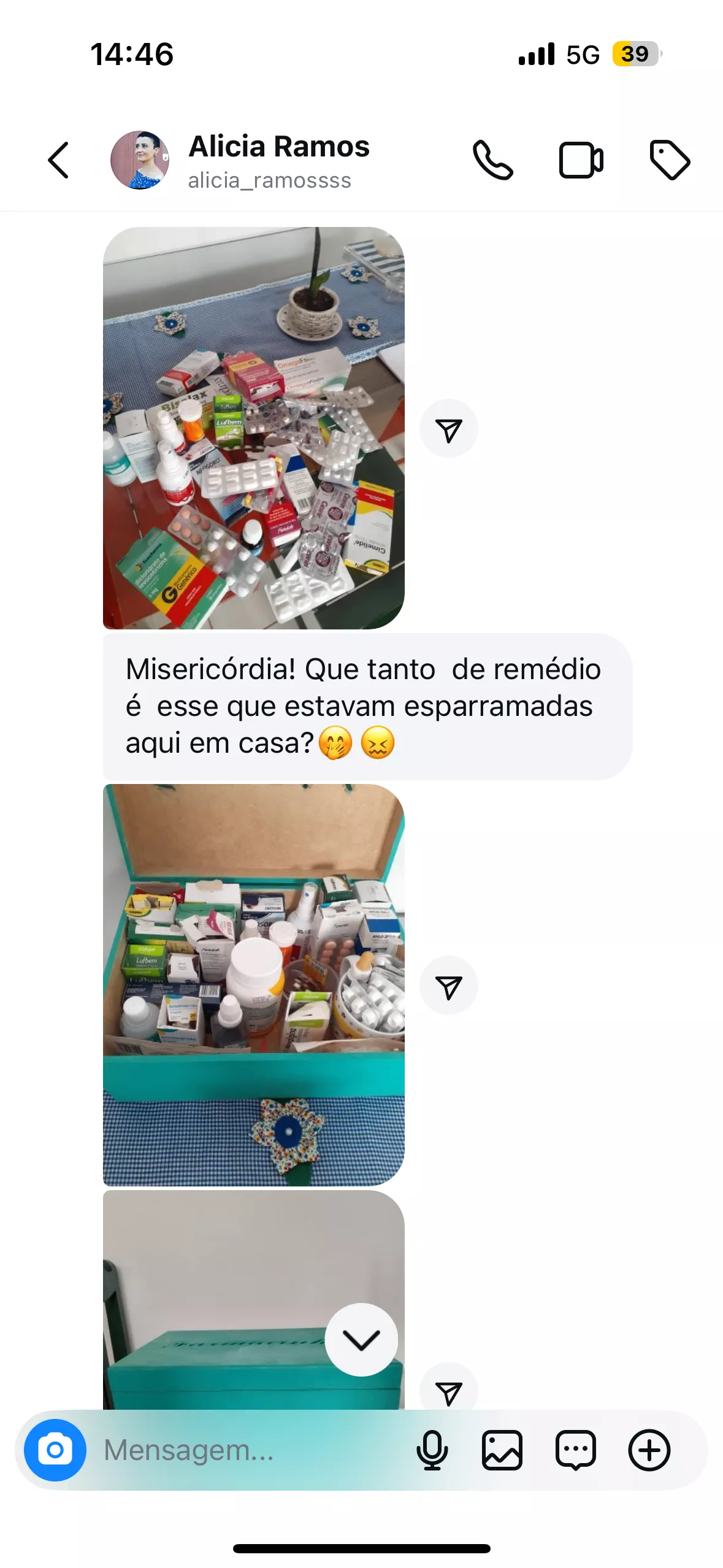The height and width of the screenshot is (1568, 723).
Task: Open the photo of scattered medicines
Action: [253, 428]
